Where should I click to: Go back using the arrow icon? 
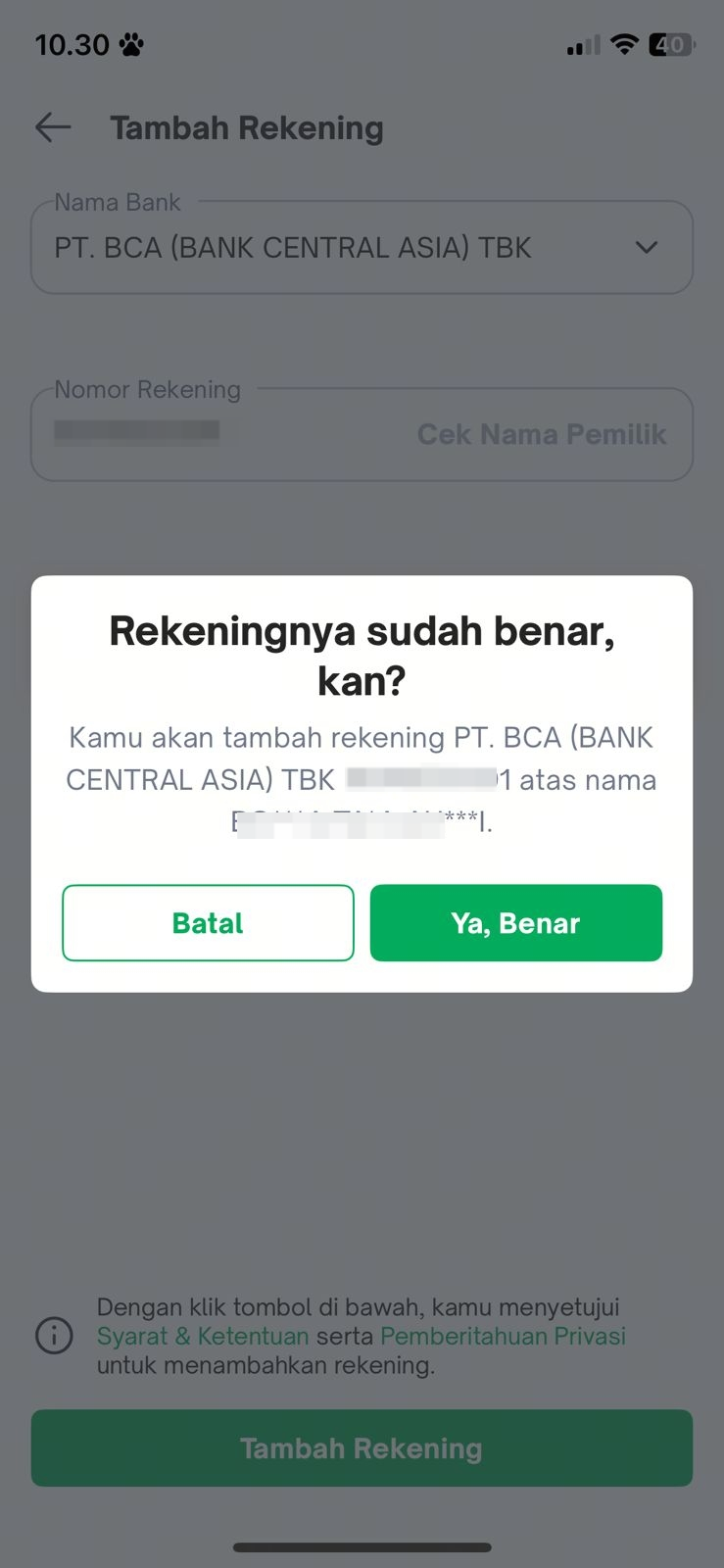53,127
